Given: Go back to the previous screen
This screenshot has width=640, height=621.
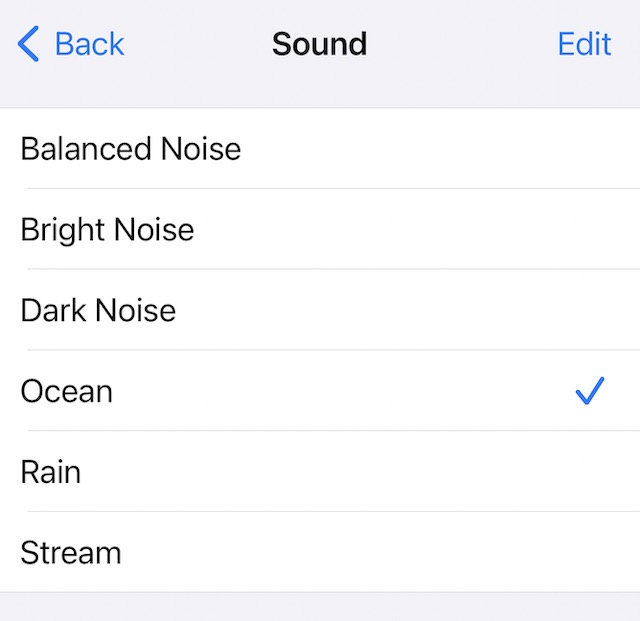Looking at the screenshot, I should pyautogui.click(x=71, y=44).
